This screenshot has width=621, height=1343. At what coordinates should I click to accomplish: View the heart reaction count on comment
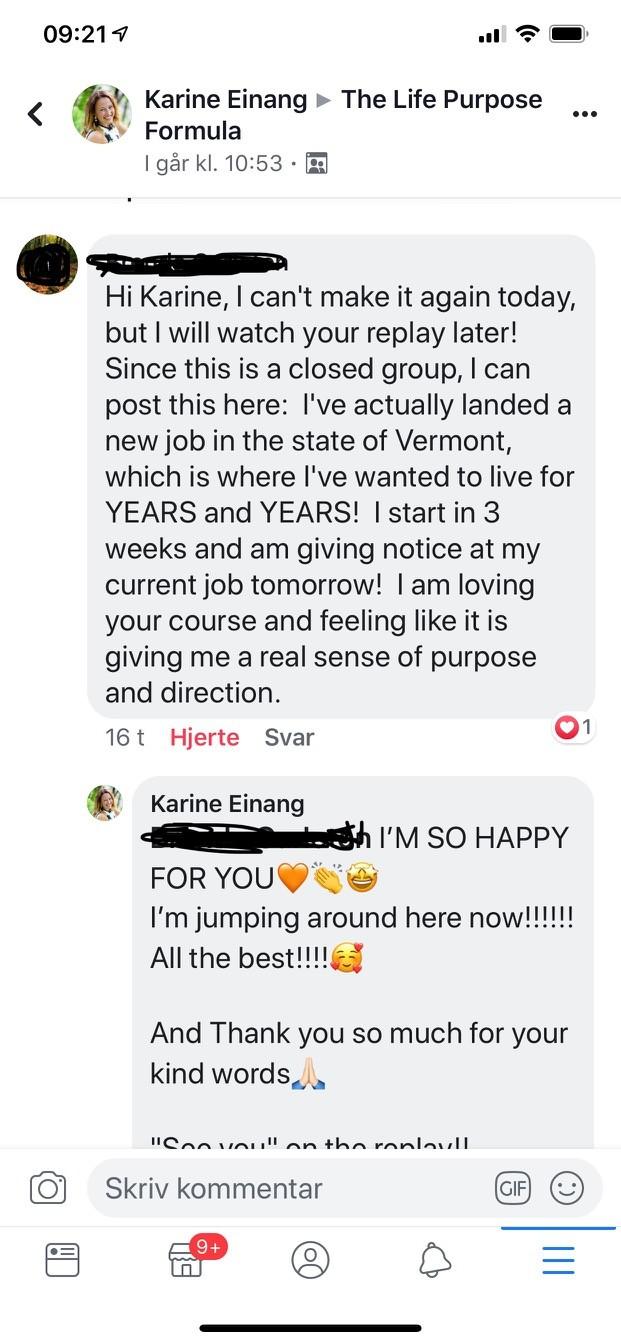tap(574, 728)
